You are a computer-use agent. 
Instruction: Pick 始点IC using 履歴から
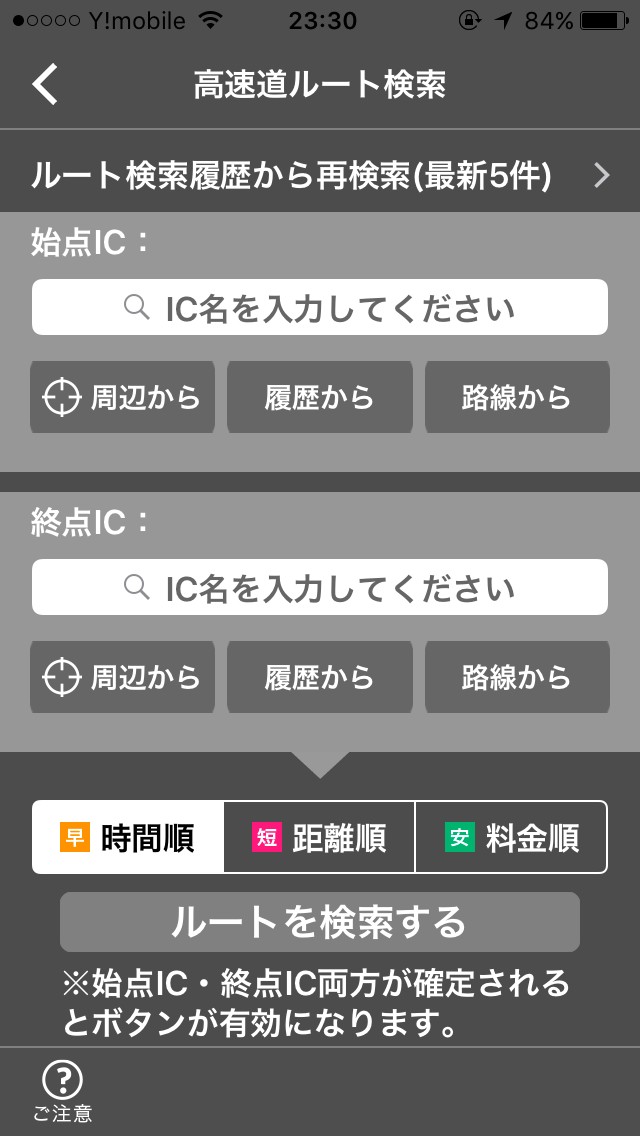[320, 397]
